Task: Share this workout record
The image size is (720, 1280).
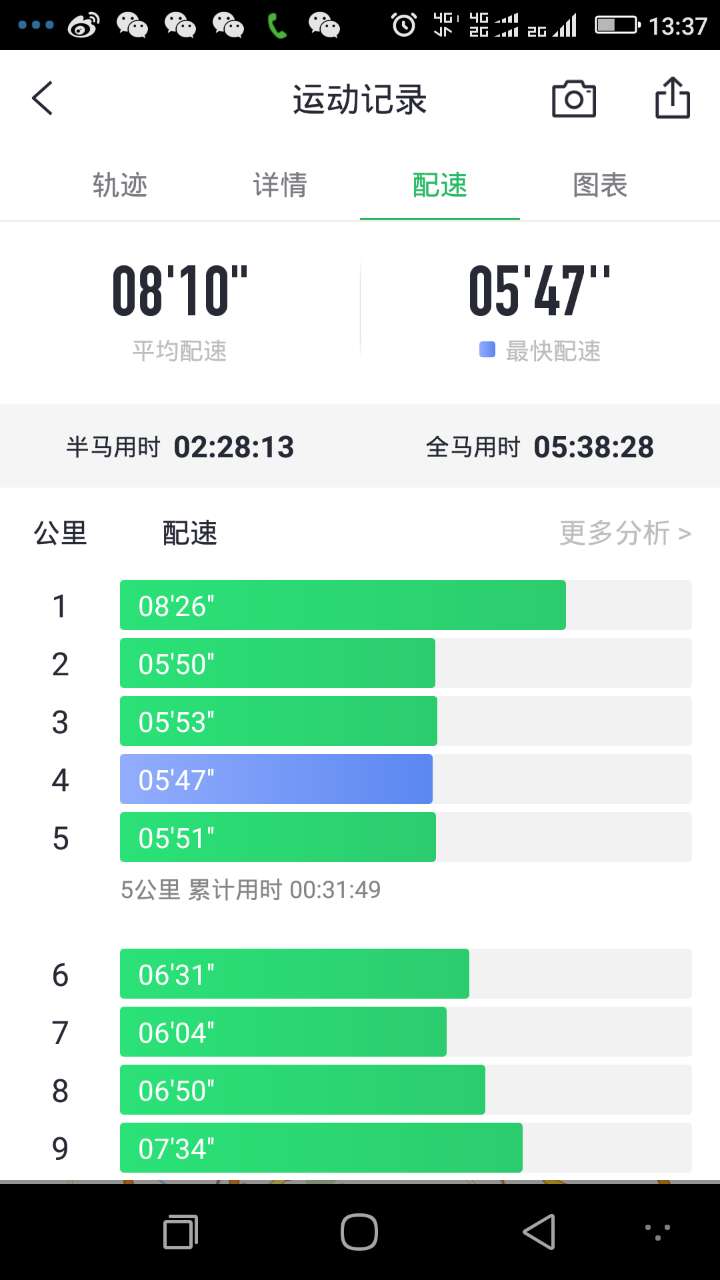Action: (x=672, y=98)
